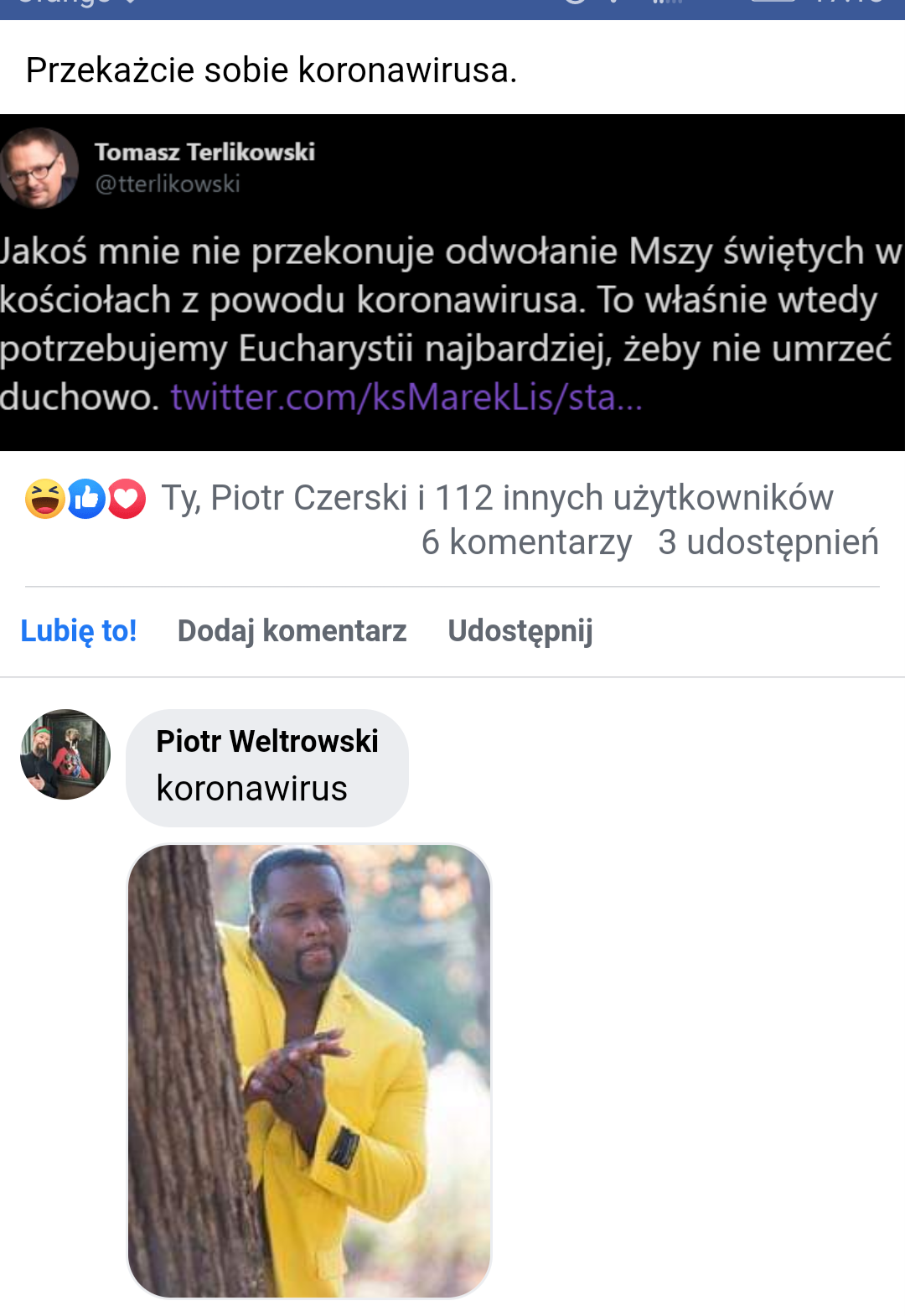Tap Dodaj komentarz to add a comment
This screenshot has width=905, height=1316.
(x=292, y=631)
